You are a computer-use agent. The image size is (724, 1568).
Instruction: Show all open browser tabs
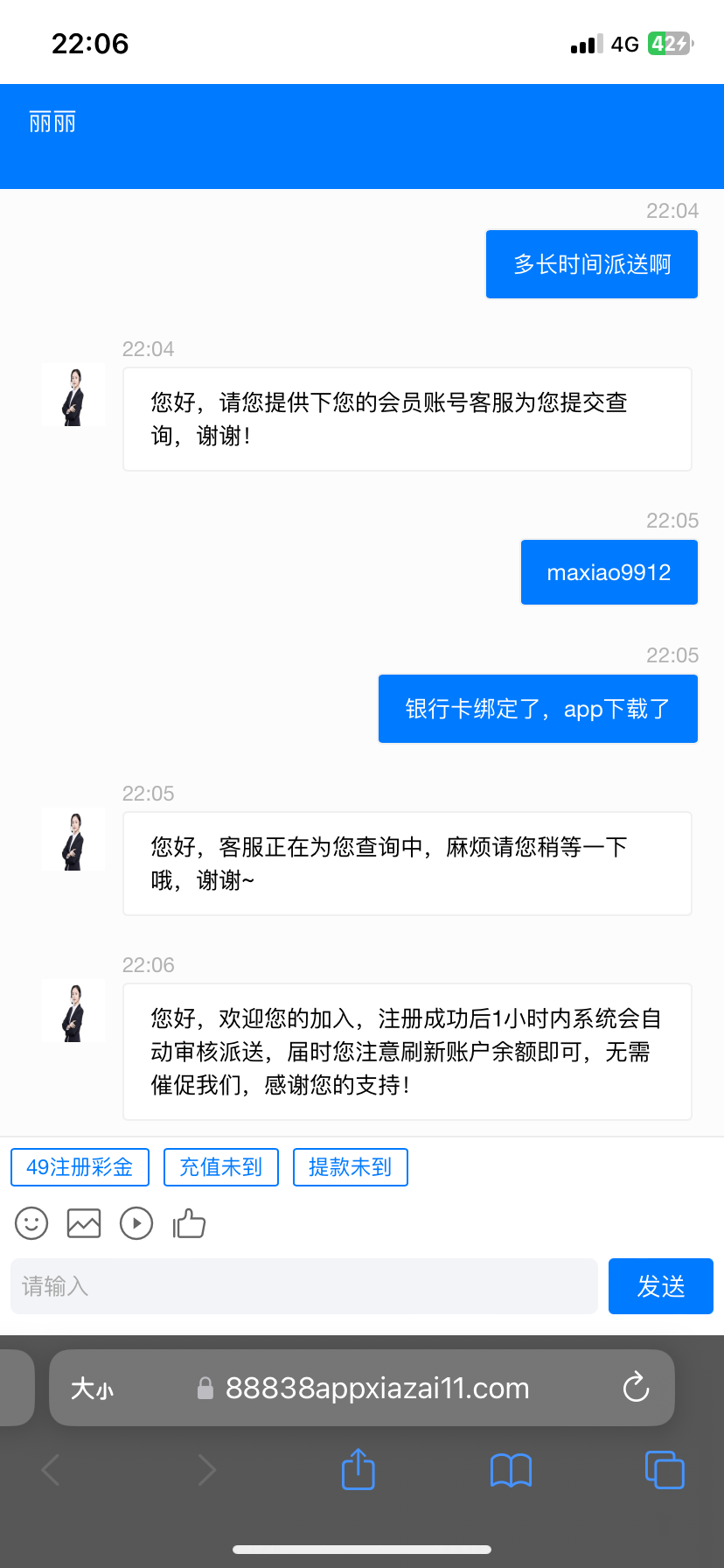pyautogui.click(x=665, y=1470)
